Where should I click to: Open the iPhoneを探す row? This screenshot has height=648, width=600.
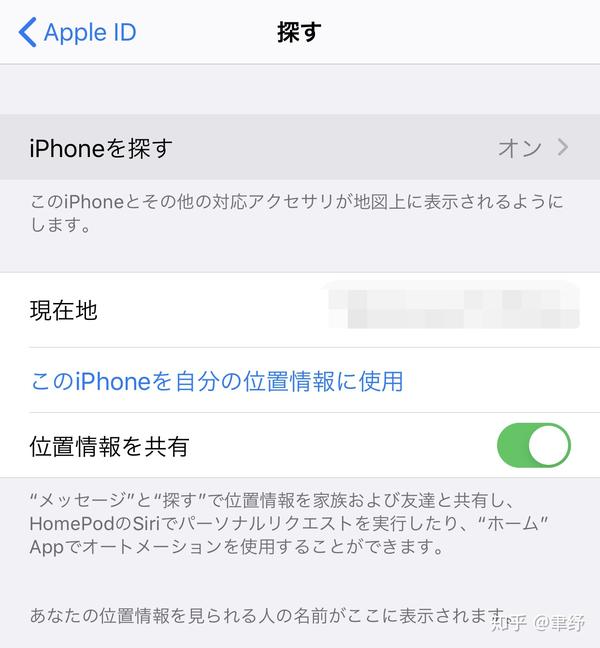click(300, 147)
